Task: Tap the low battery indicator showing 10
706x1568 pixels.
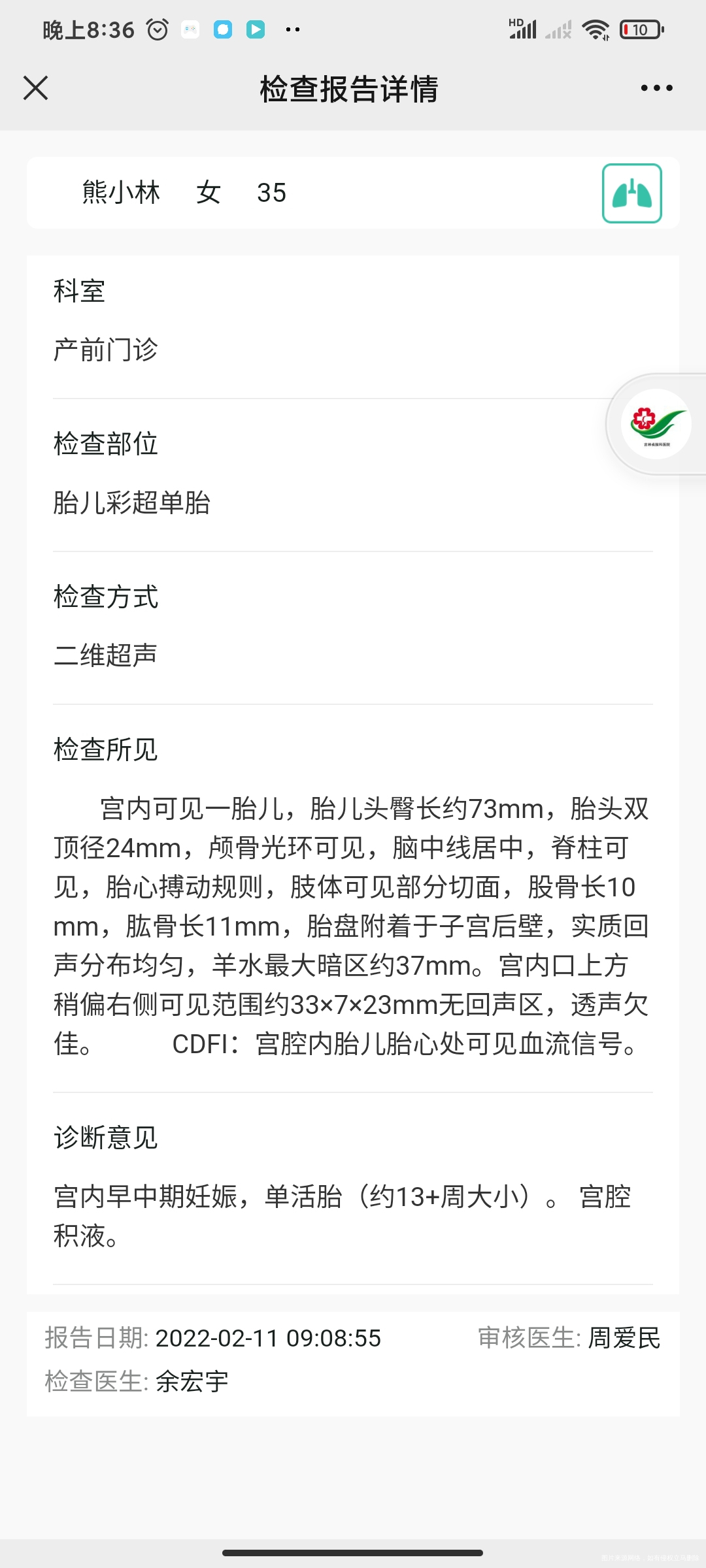Action: point(639,29)
